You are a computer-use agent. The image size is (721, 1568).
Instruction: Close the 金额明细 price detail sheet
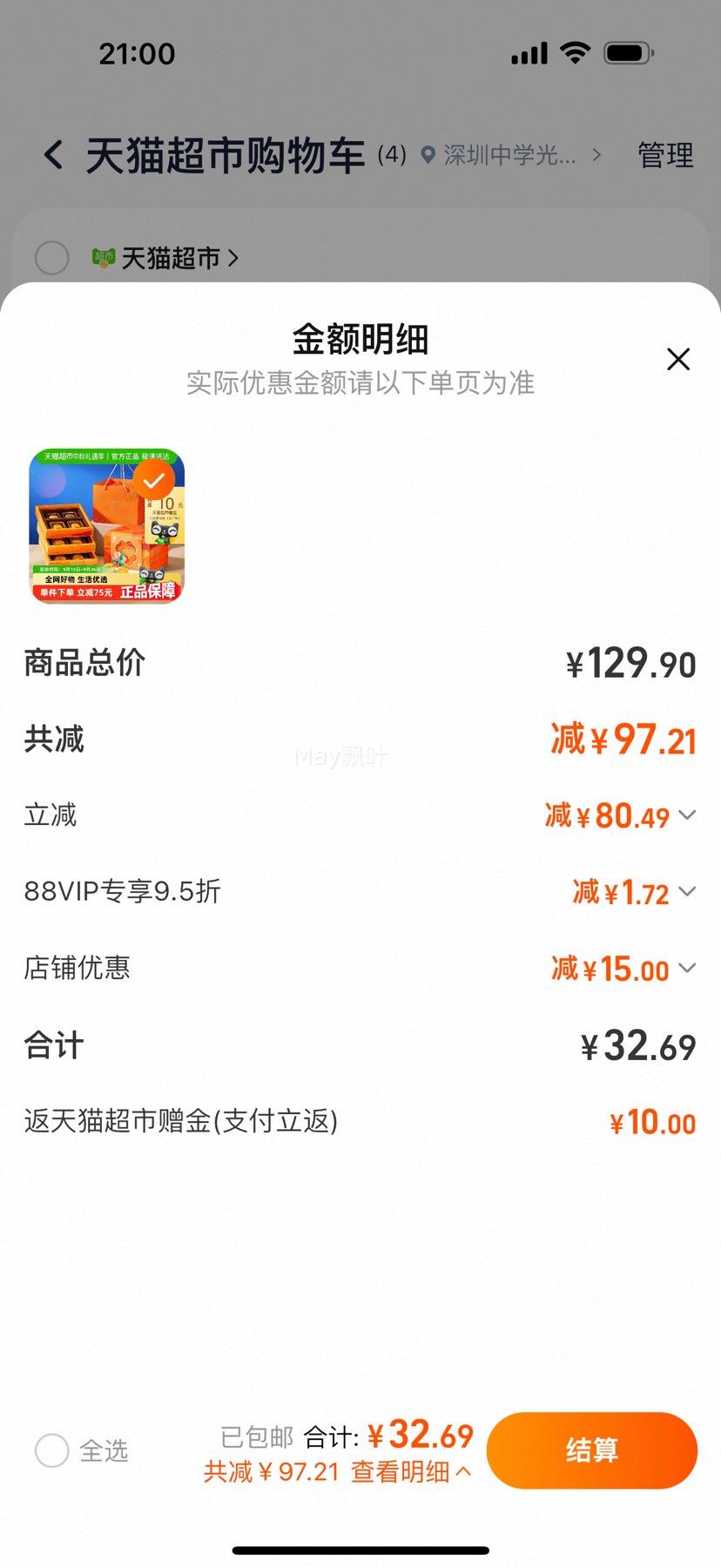coord(678,360)
